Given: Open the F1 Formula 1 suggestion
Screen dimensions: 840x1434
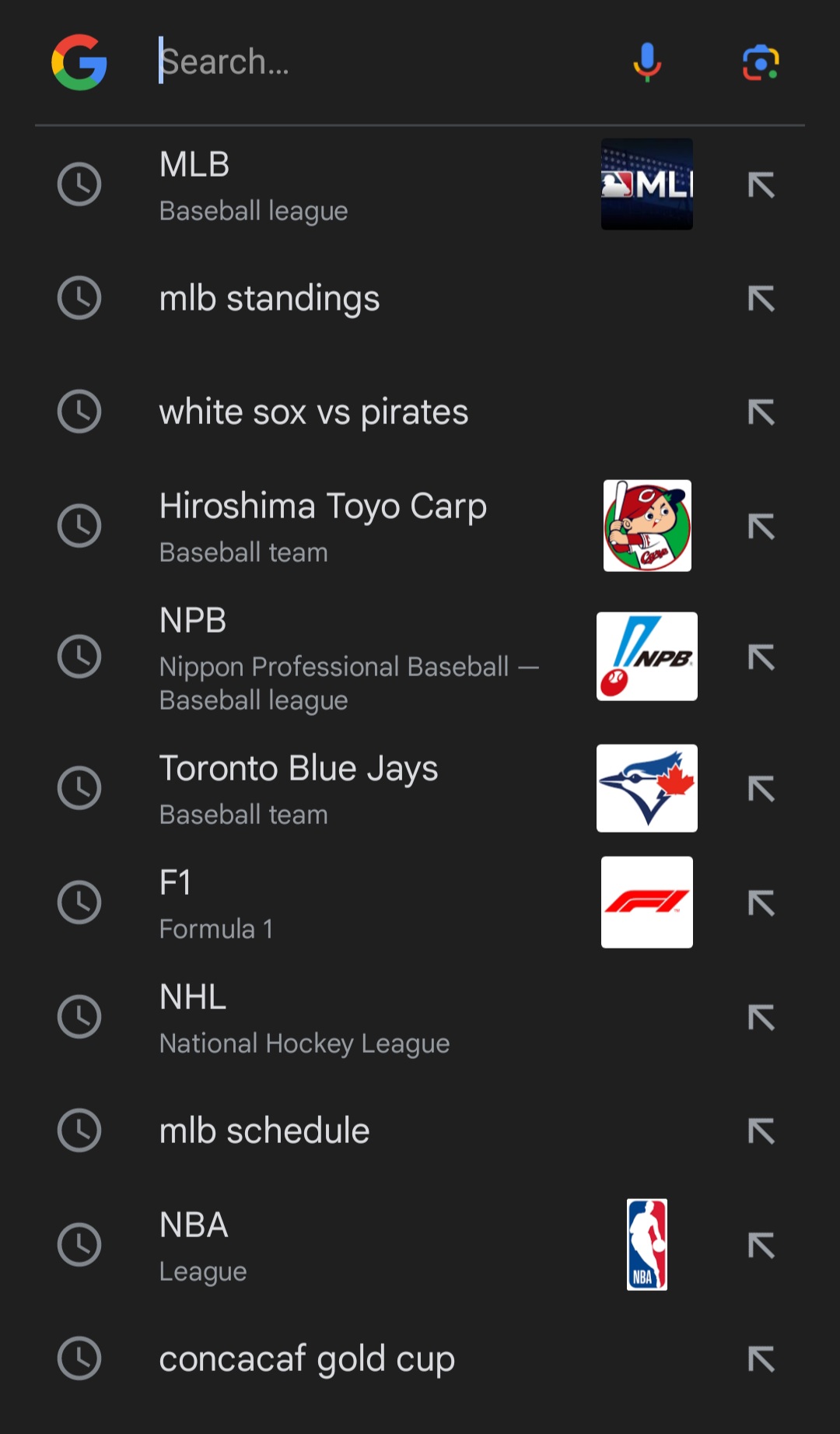Looking at the screenshot, I should [x=373, y=903].
